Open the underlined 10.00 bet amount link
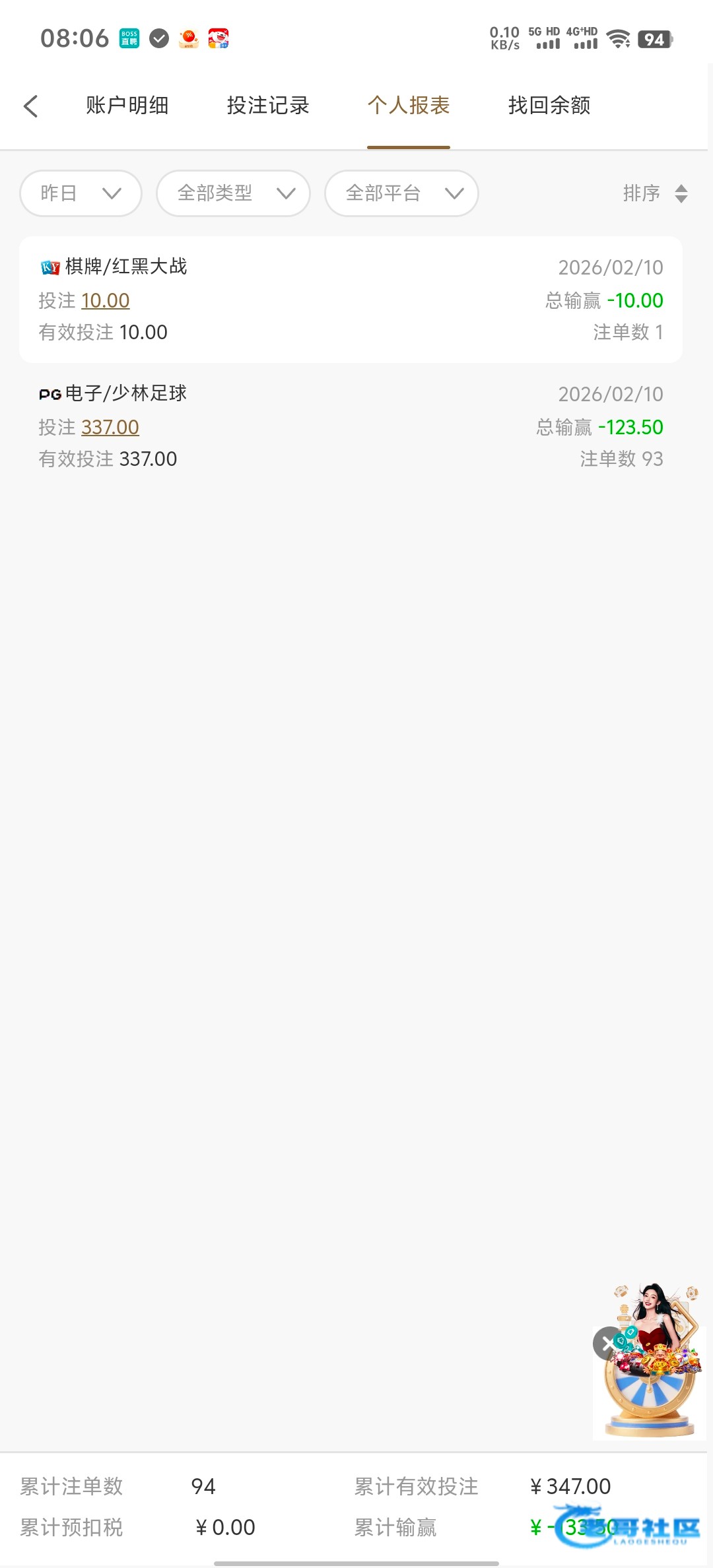This screenshot has width=713, height=1568. click(x=105, y=301)
